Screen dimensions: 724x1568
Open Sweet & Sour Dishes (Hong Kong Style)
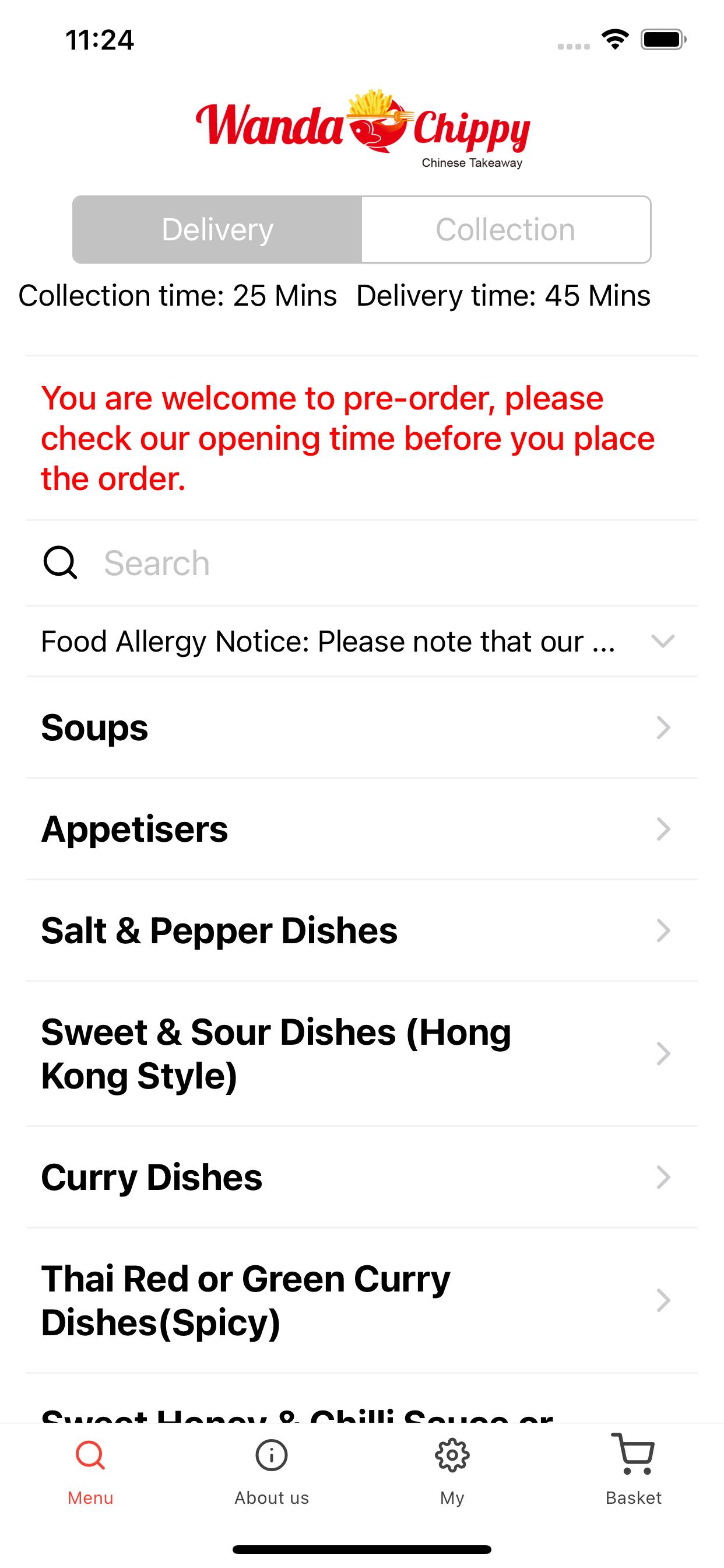click(361, 1053)
